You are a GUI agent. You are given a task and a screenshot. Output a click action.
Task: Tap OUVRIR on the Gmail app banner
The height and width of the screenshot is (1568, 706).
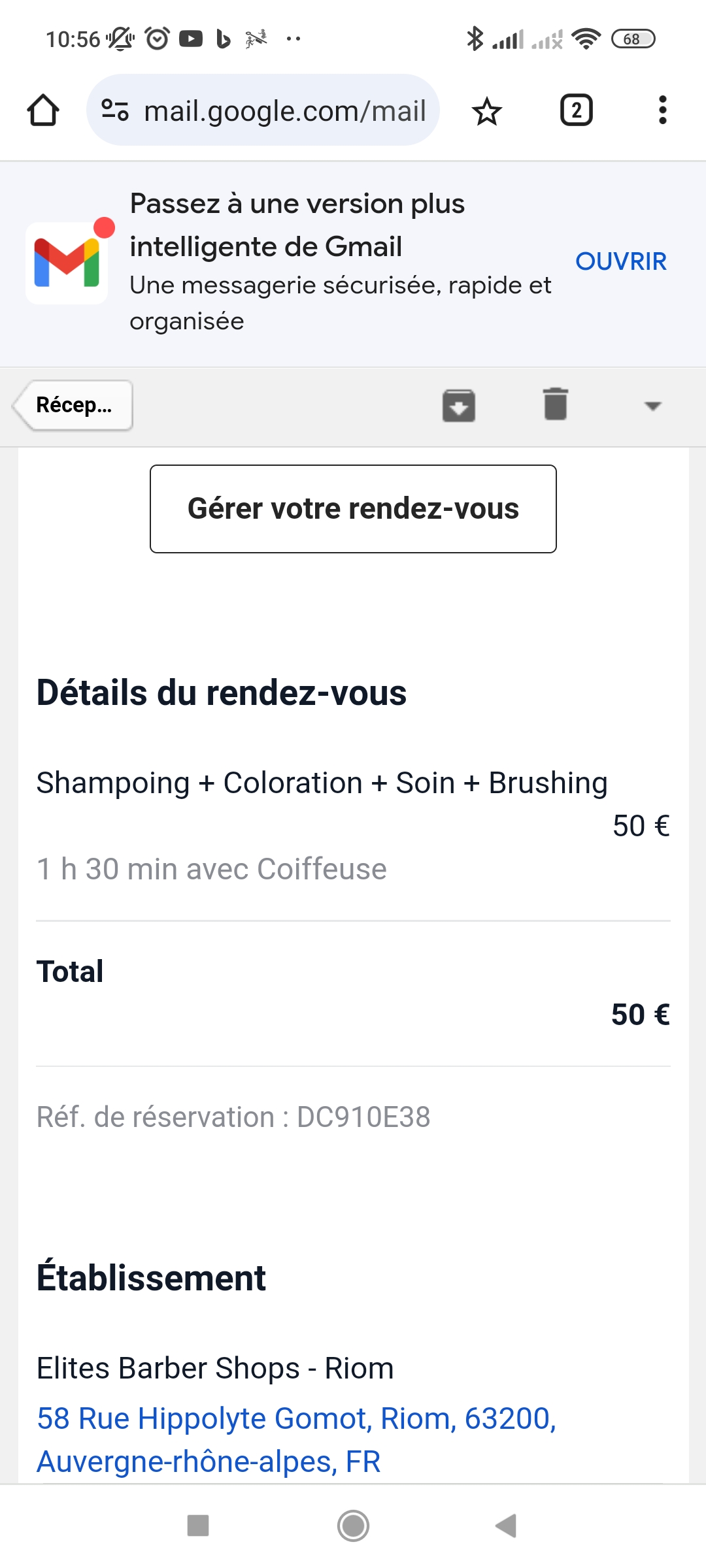point(620,261)
